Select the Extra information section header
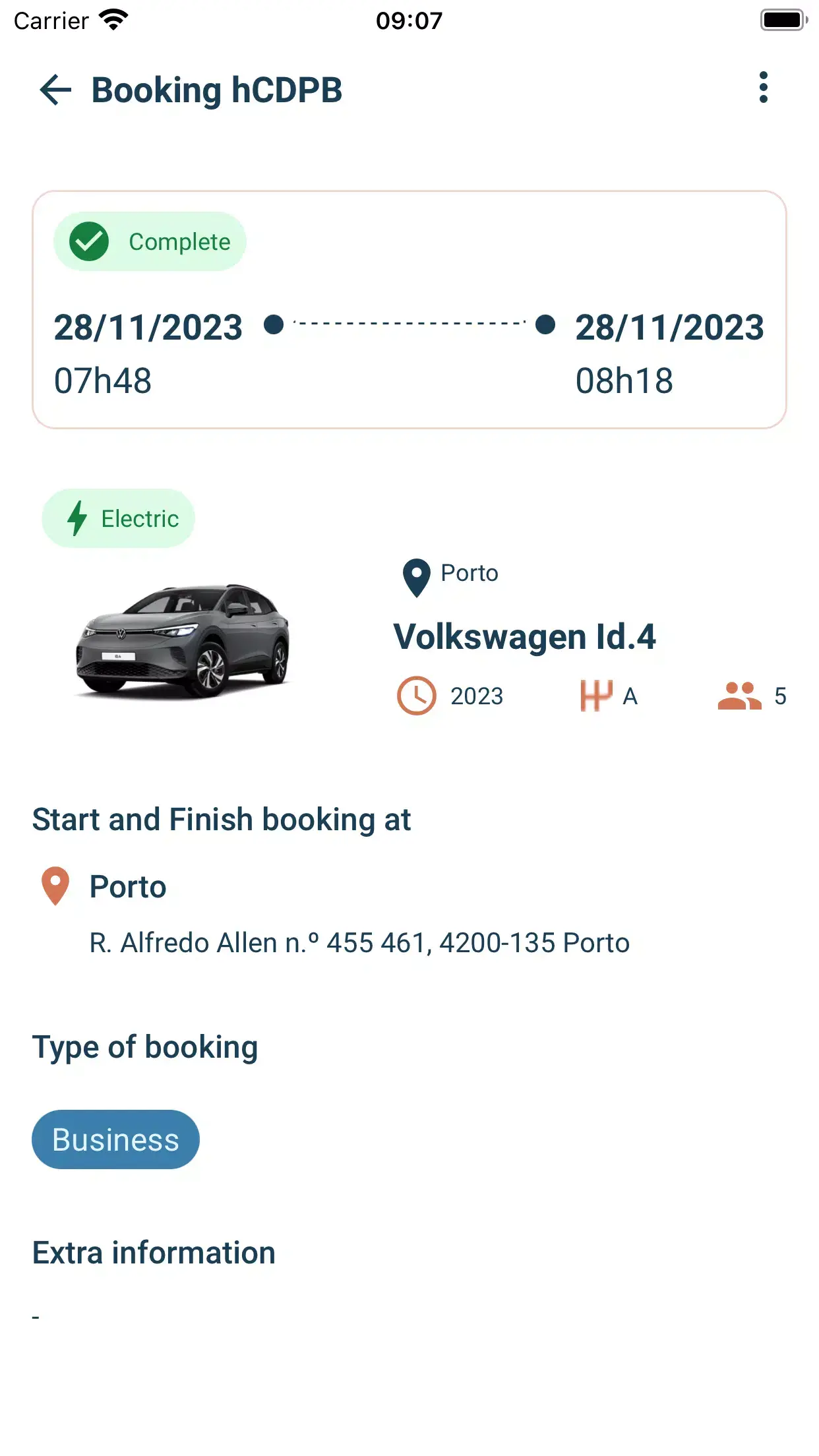The image size is (819, 1456). (154, 1252)
